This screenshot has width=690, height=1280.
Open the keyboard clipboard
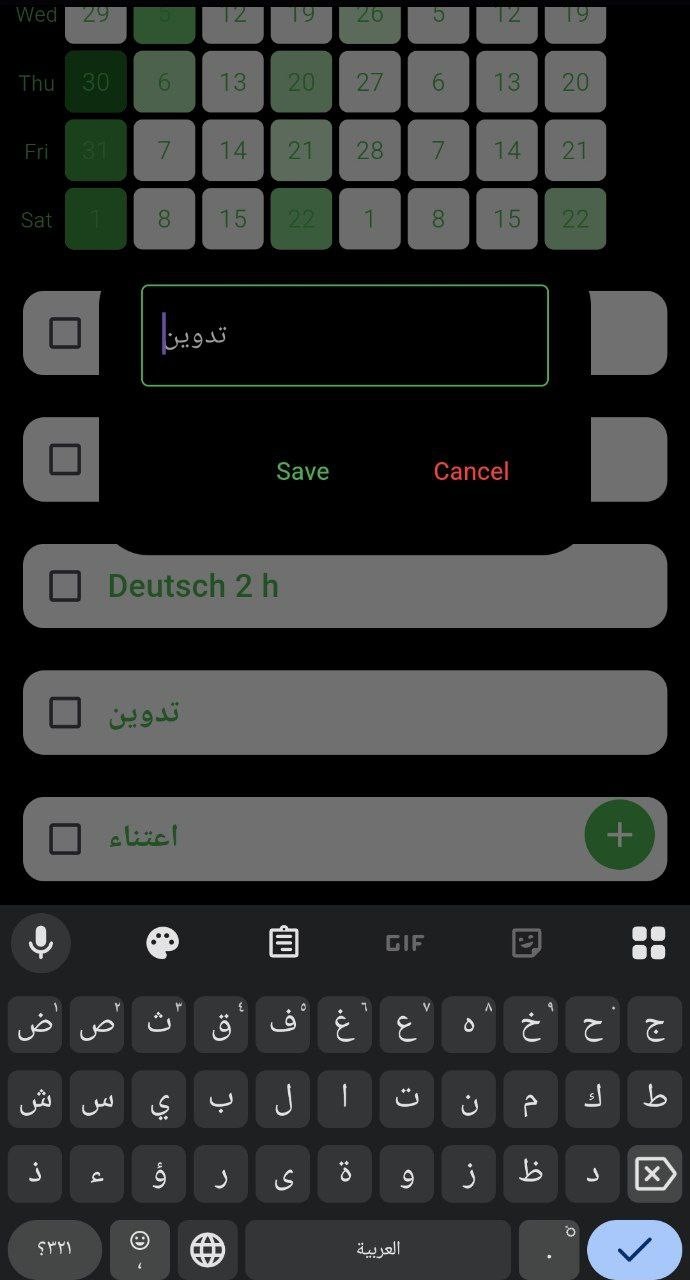[284, 942]
